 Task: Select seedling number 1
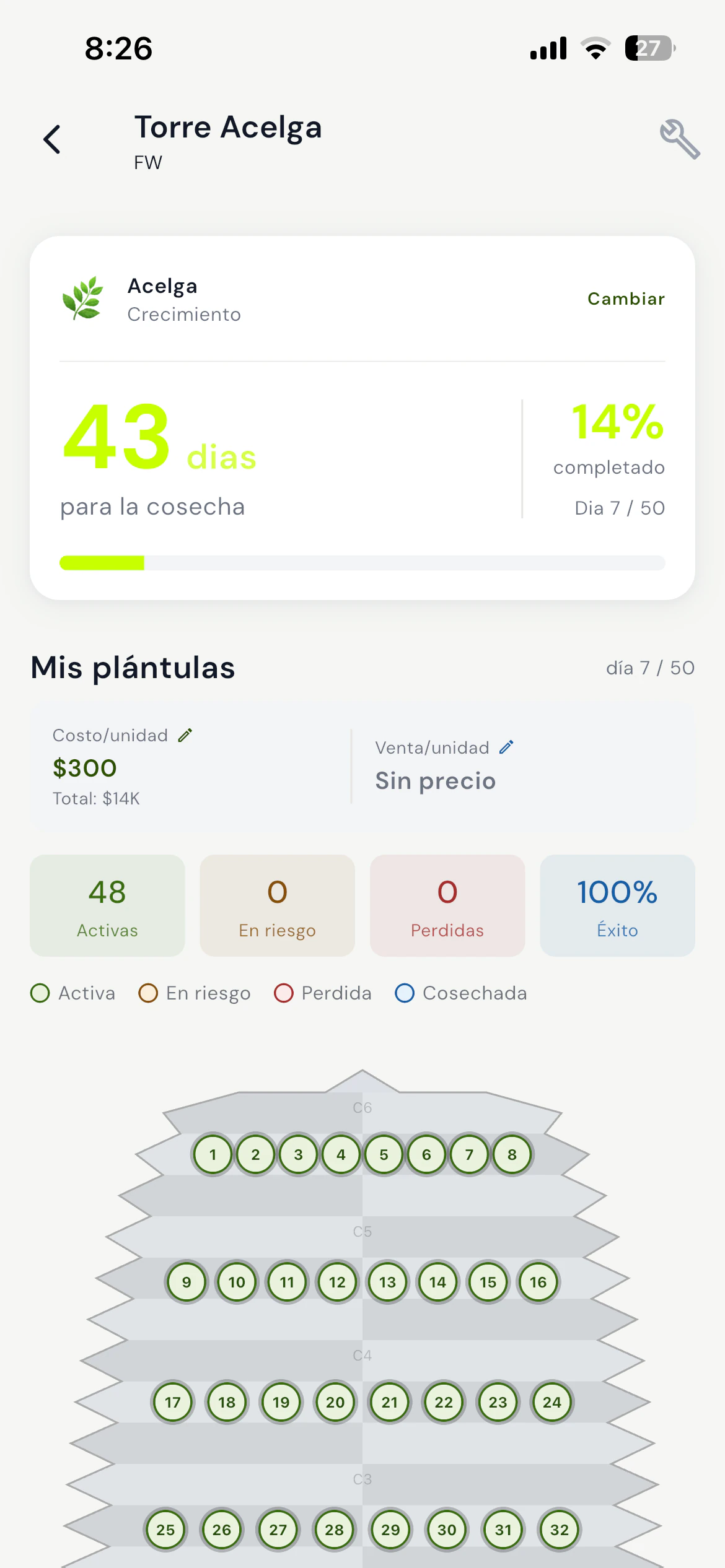click(x=213, y=1154)
